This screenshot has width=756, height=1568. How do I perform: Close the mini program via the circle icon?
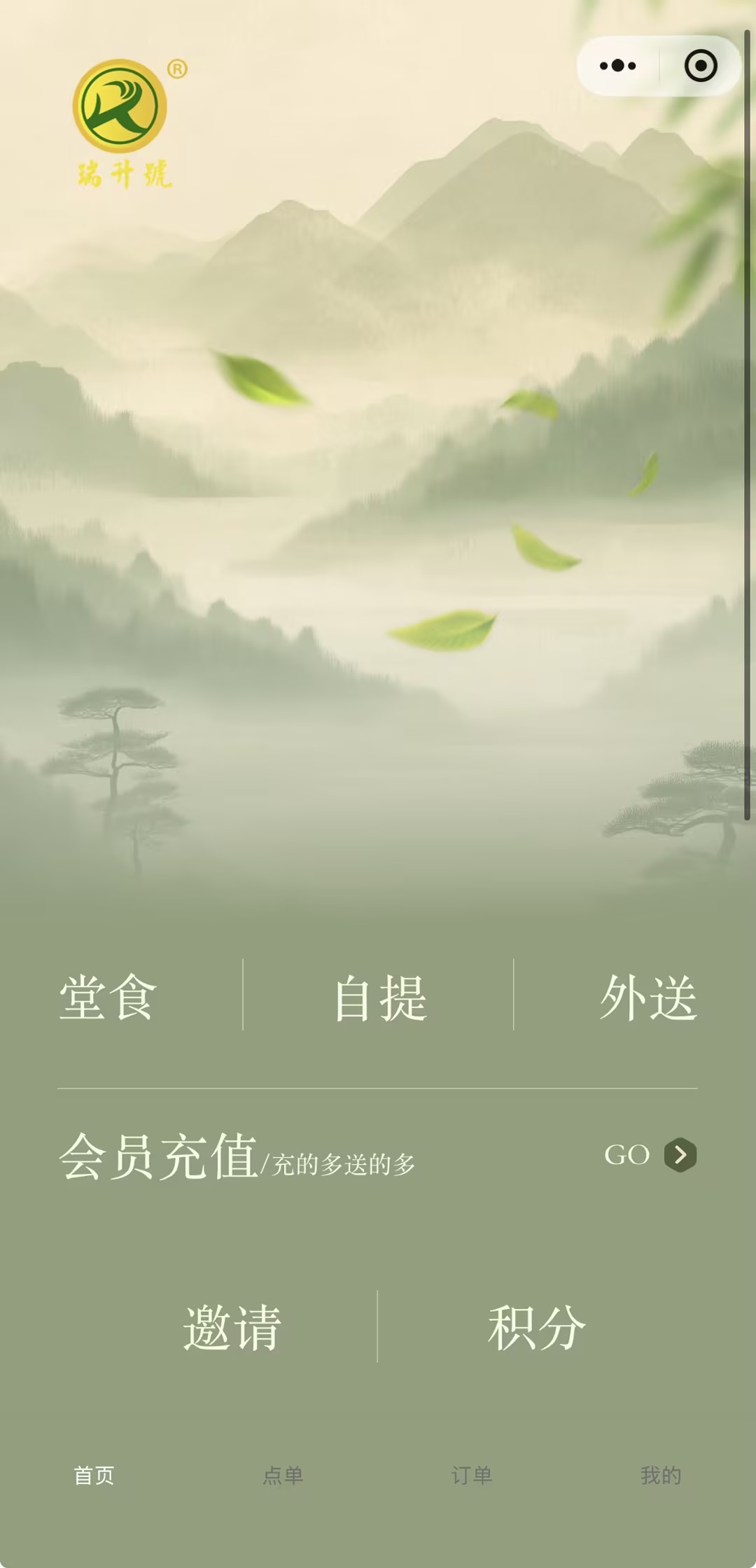coord(700,66)
